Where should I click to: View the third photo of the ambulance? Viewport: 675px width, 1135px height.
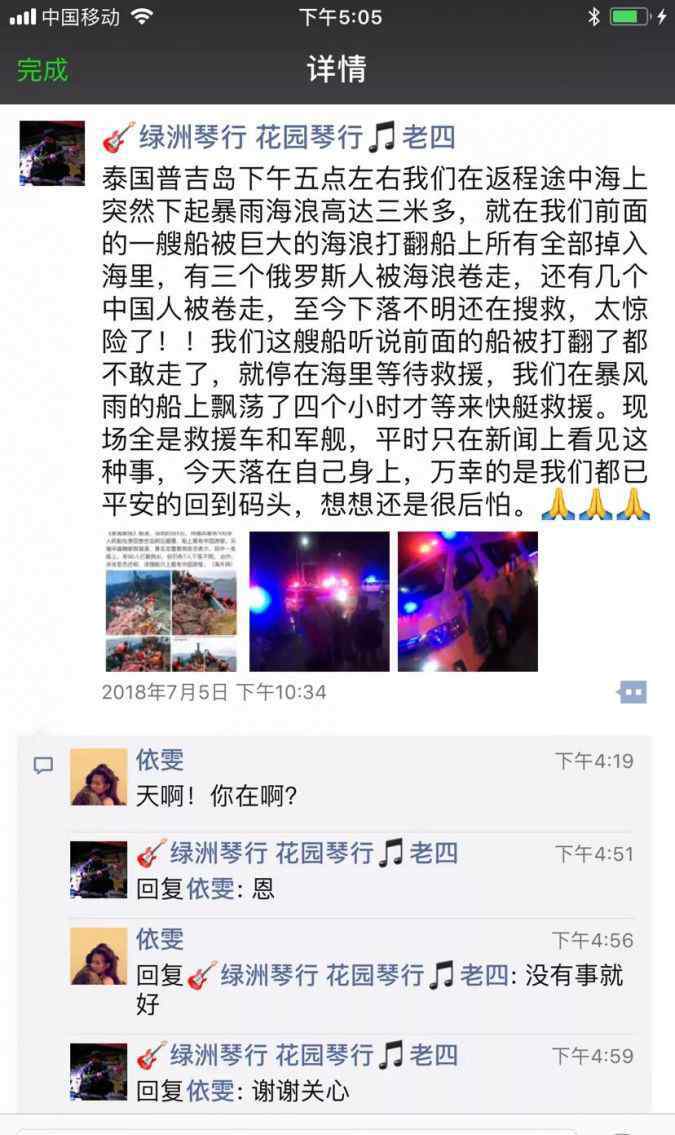tap(467, 601)
